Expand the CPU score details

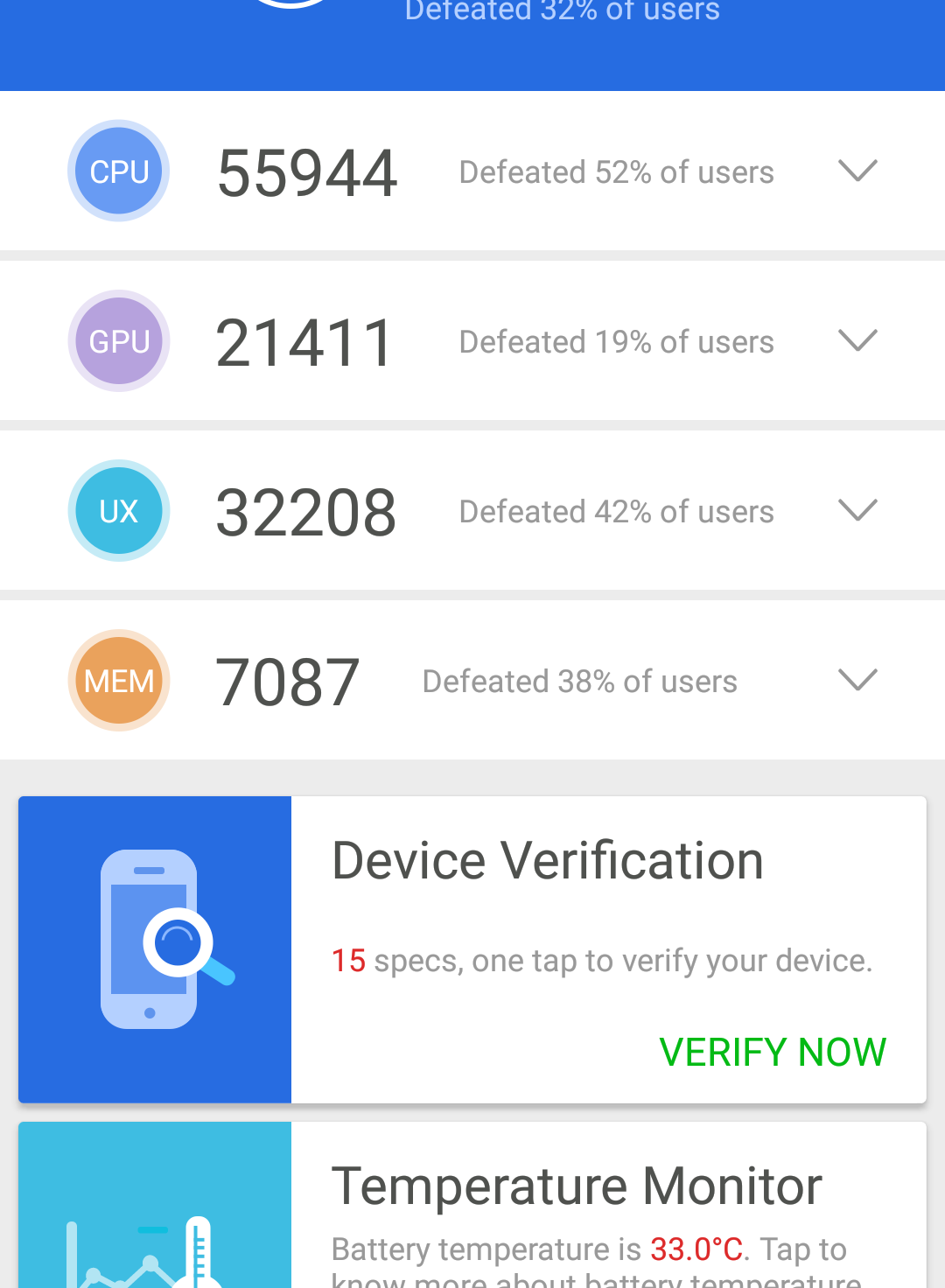click(857, 171)
